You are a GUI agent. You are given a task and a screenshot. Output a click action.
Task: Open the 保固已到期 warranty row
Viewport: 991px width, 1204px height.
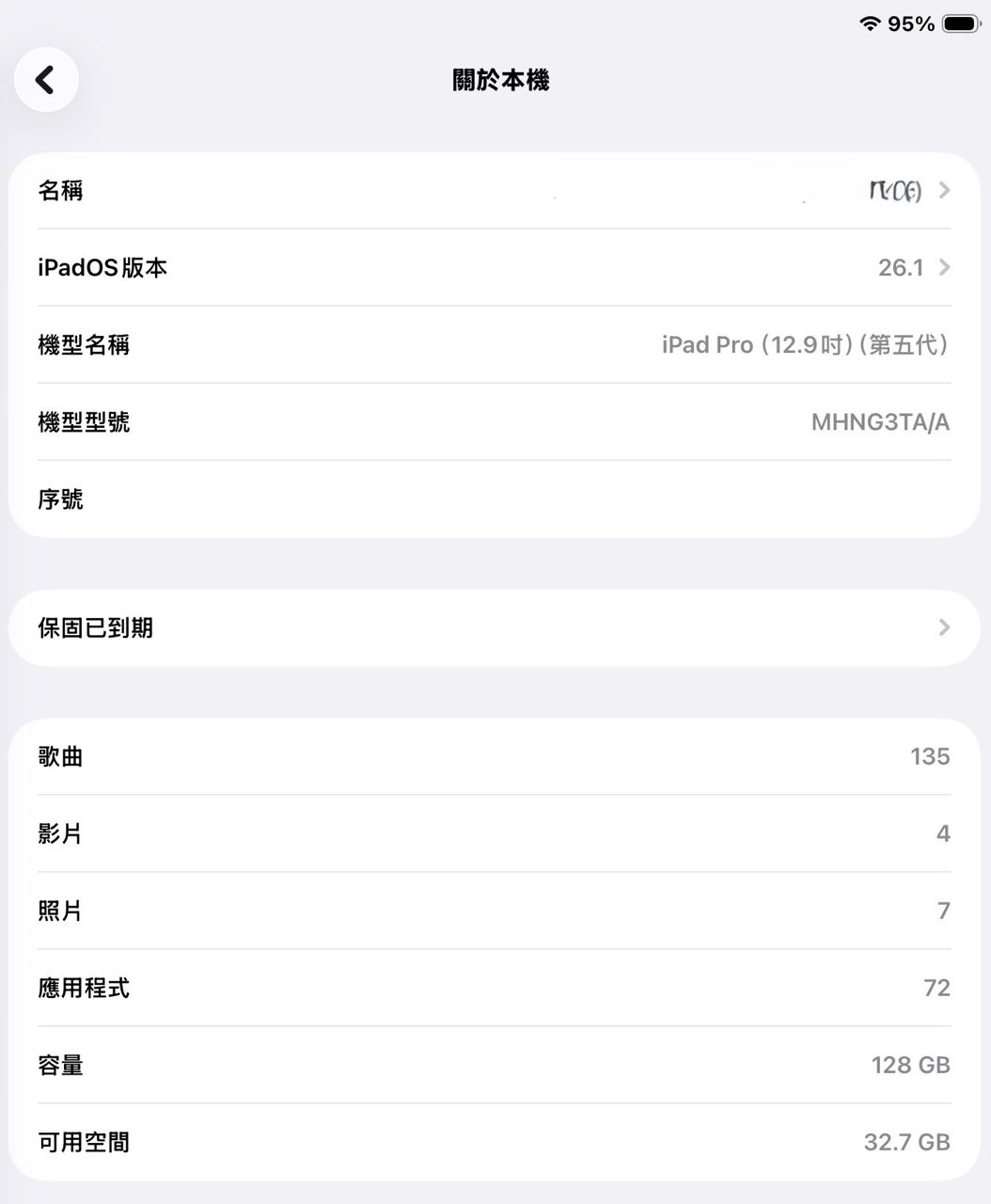tap(495, 628)
